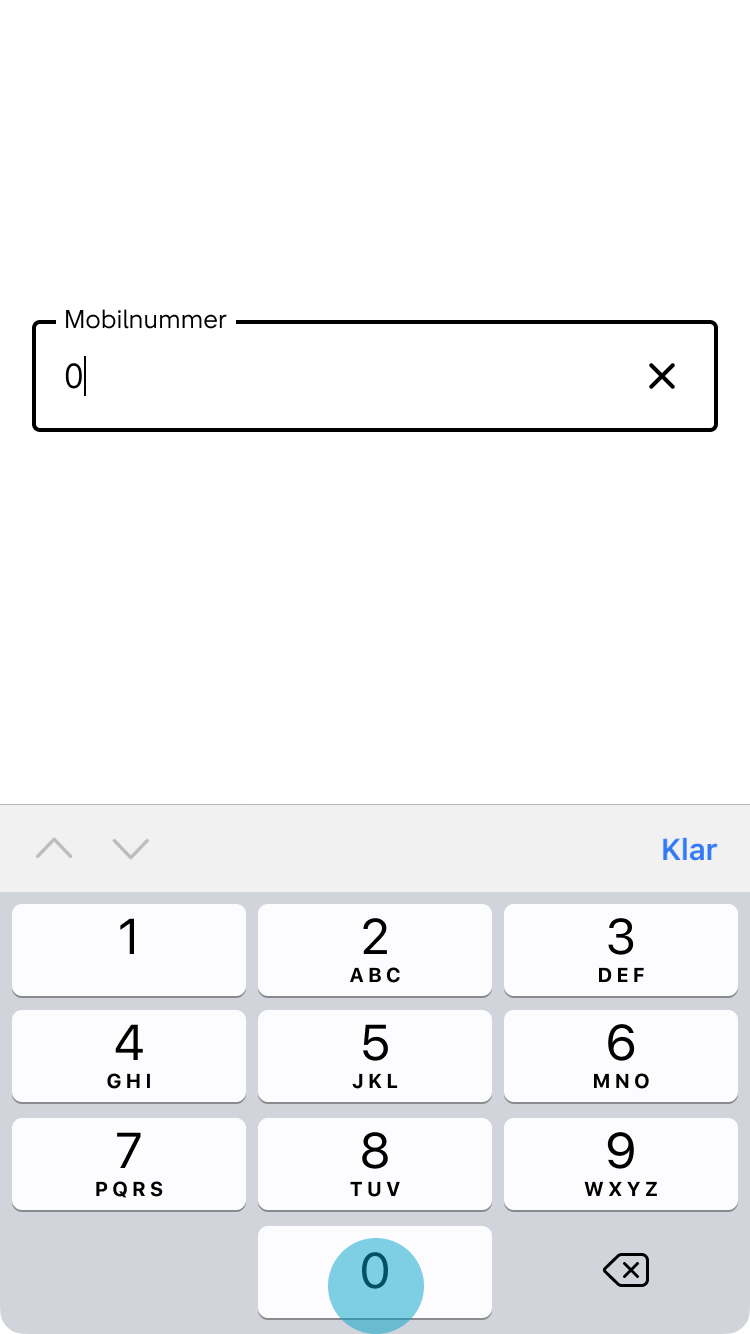Tap the clear X icon in the Mobilnummer field
This screenshot has width=750, height=1334.
pos(663,376)
